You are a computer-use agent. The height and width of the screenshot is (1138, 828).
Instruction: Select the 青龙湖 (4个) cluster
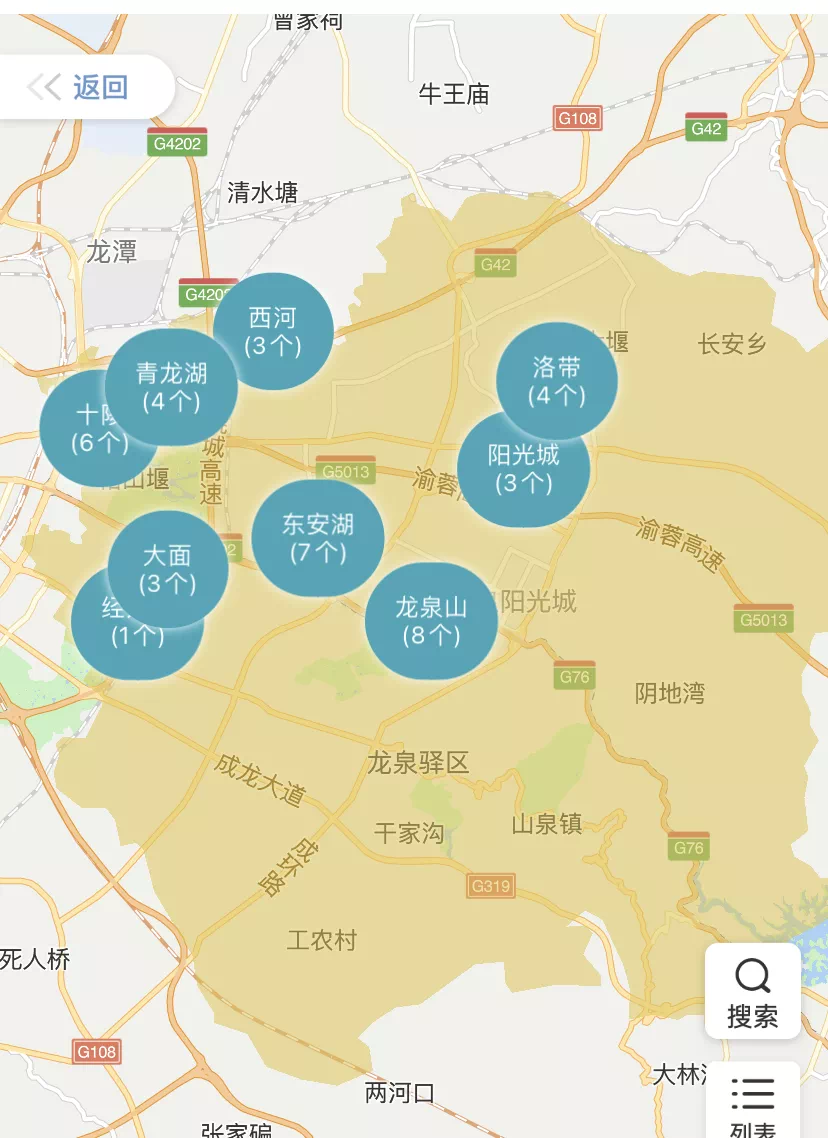(x=172, y=387)
